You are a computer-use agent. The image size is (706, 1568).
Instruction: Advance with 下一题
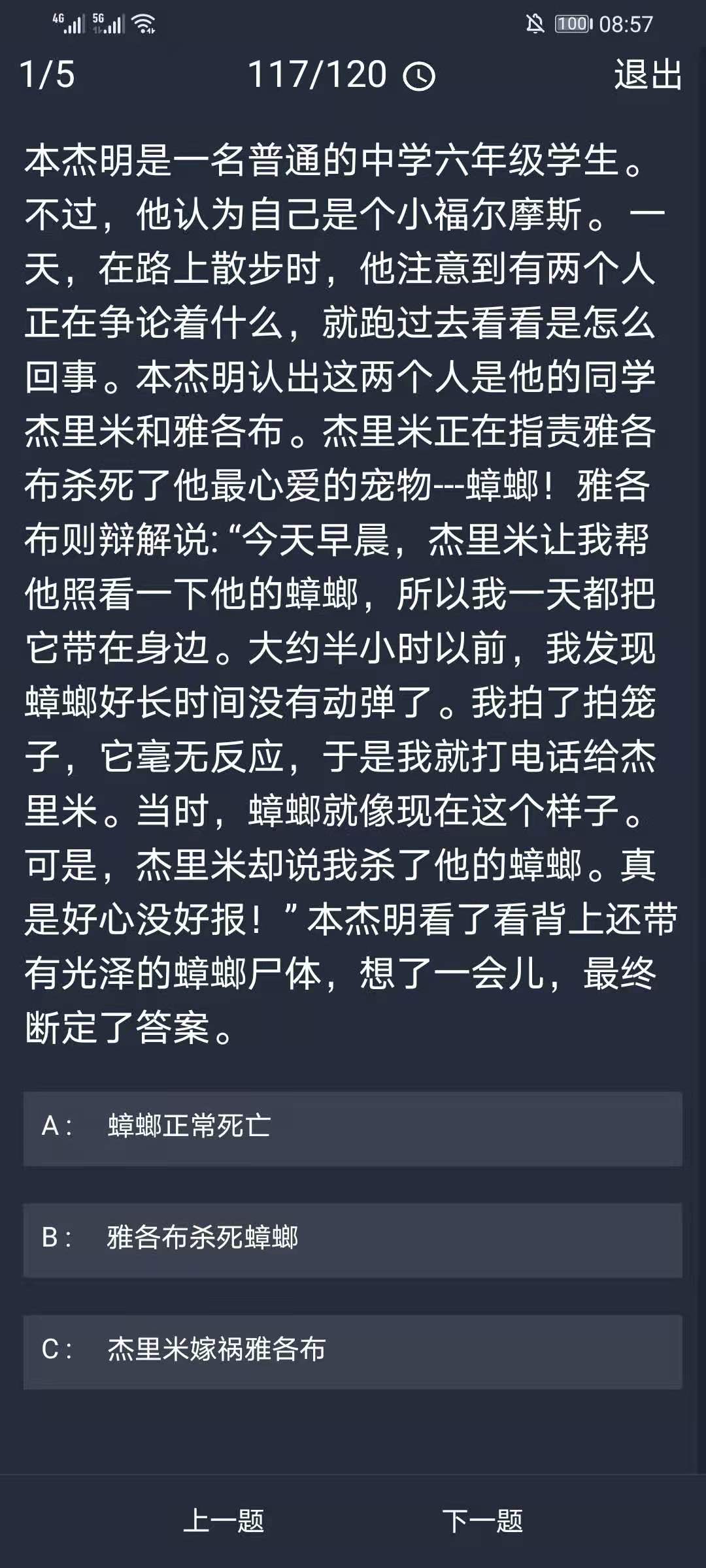pyautogui.click(x=482, y=1521)
